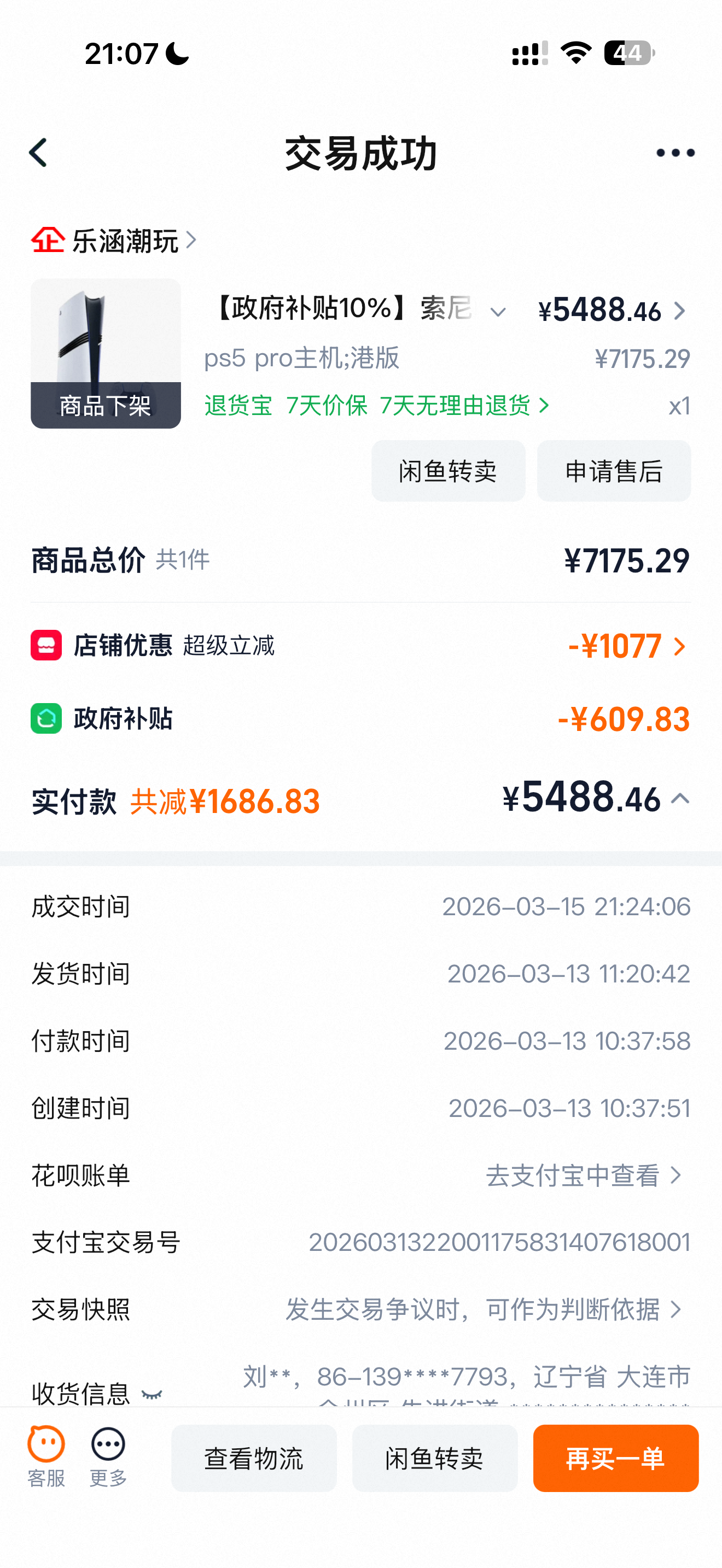722x1568 pixels.
Task: Expand the product title dropdown arrow
Action: [498, 313]
